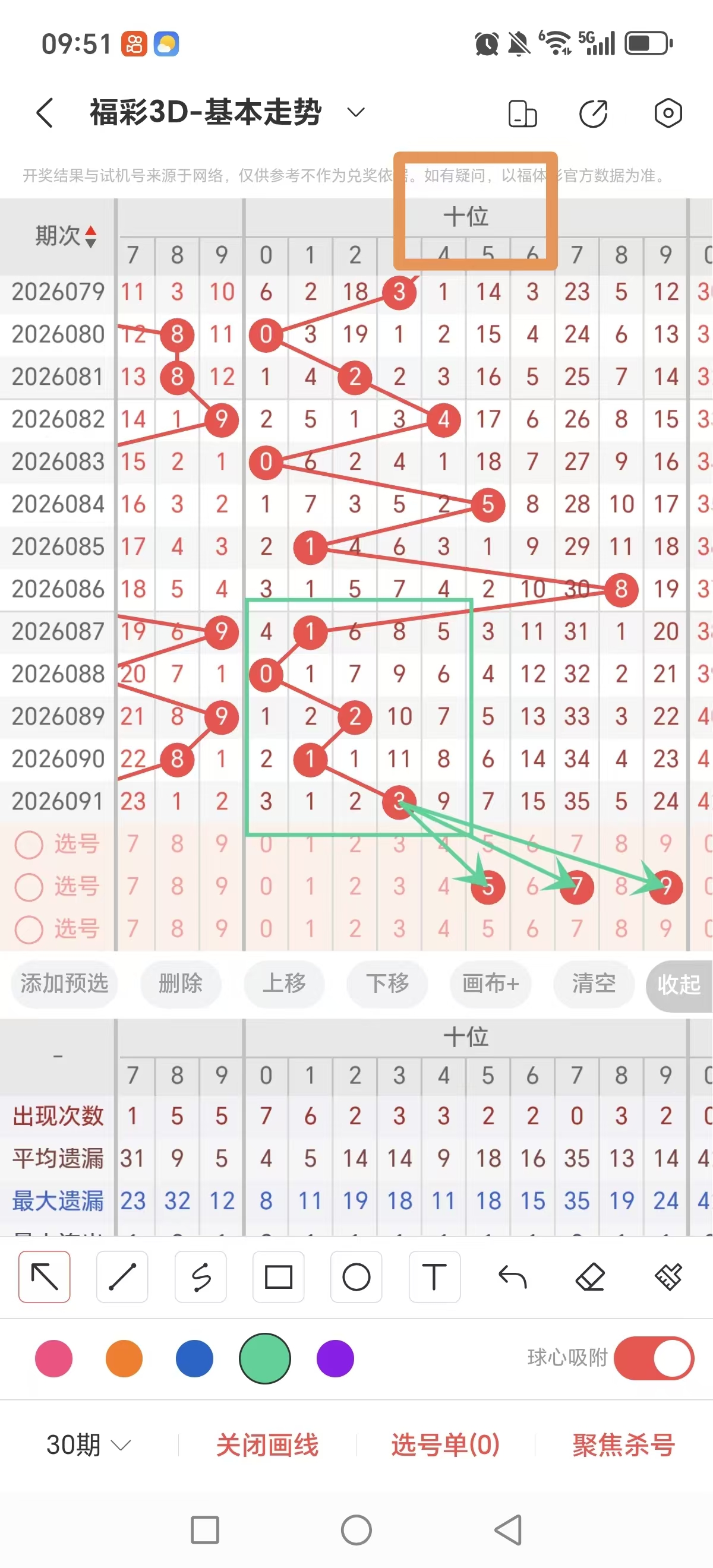Tap the 添加预选 button
The height and width of the screenshot is (1568, 713).
64,984
